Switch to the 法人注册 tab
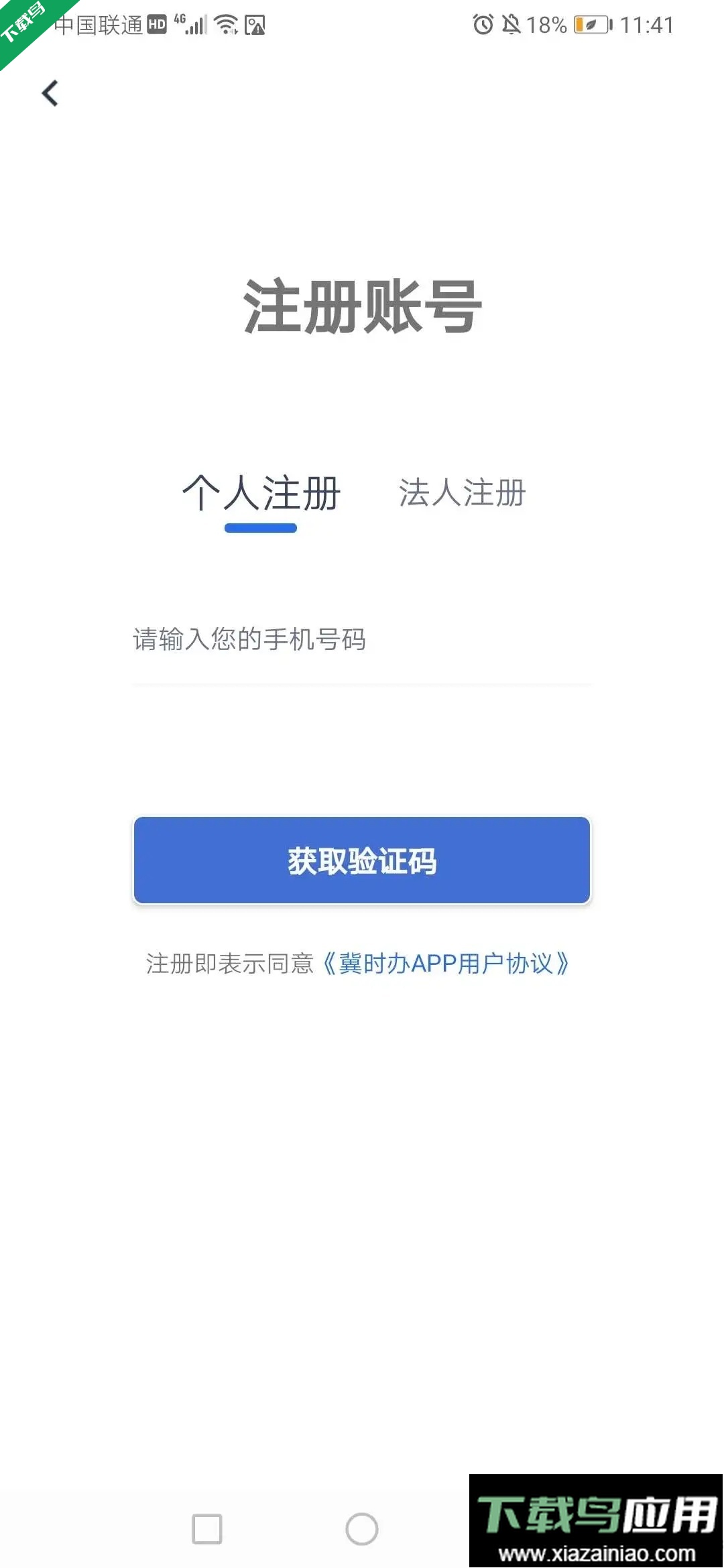 coord(463,494)
